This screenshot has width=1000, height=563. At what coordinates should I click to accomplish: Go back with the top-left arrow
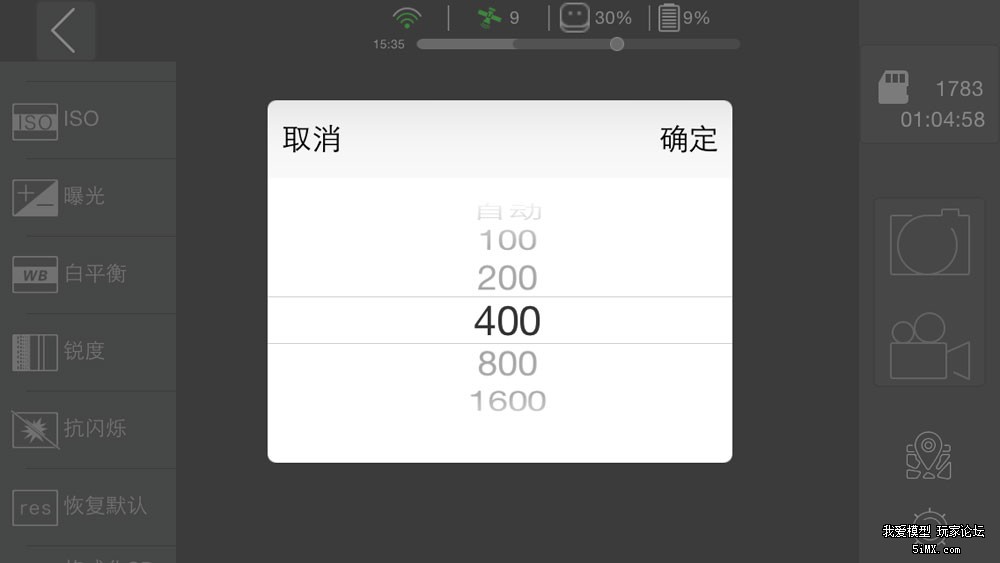point(65,31)
